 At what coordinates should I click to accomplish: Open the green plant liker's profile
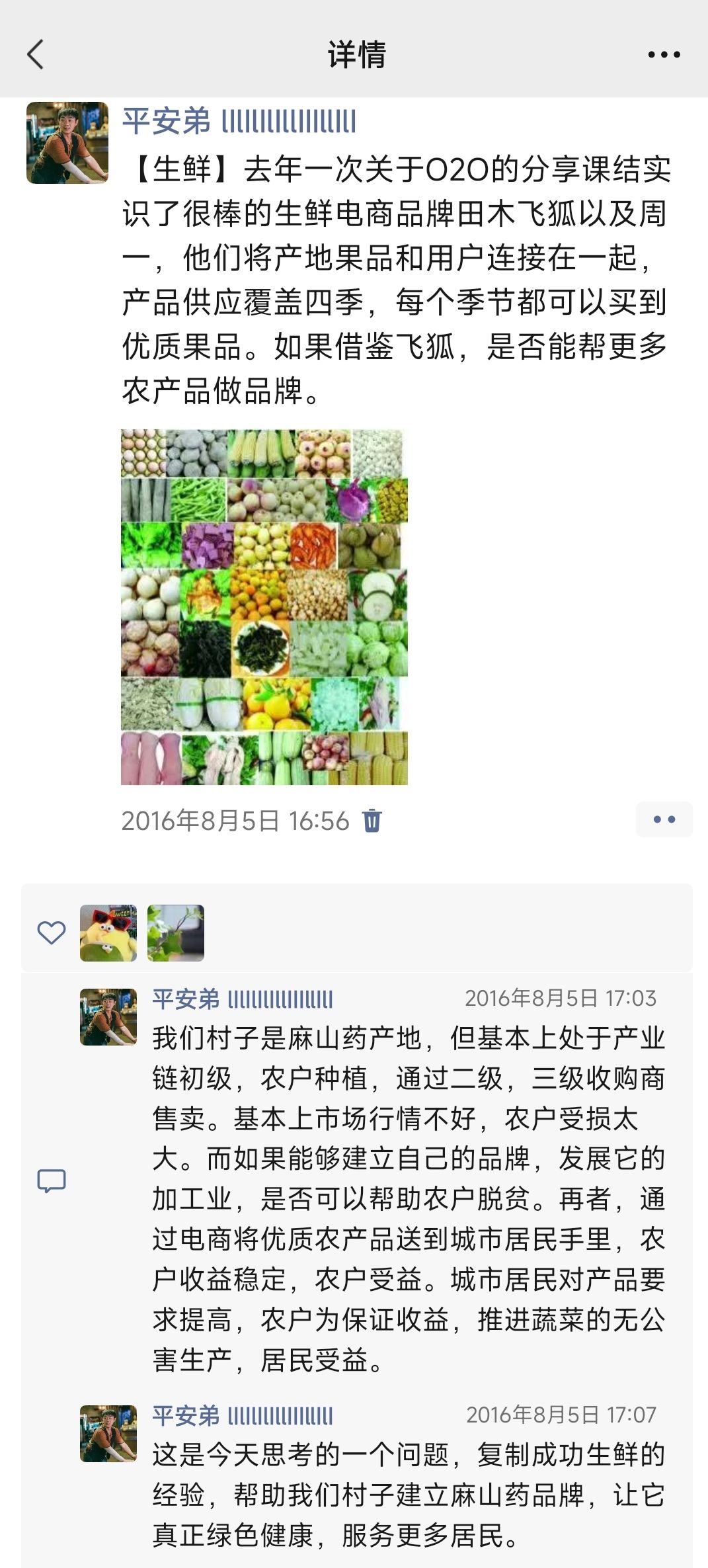pos(176,932)
